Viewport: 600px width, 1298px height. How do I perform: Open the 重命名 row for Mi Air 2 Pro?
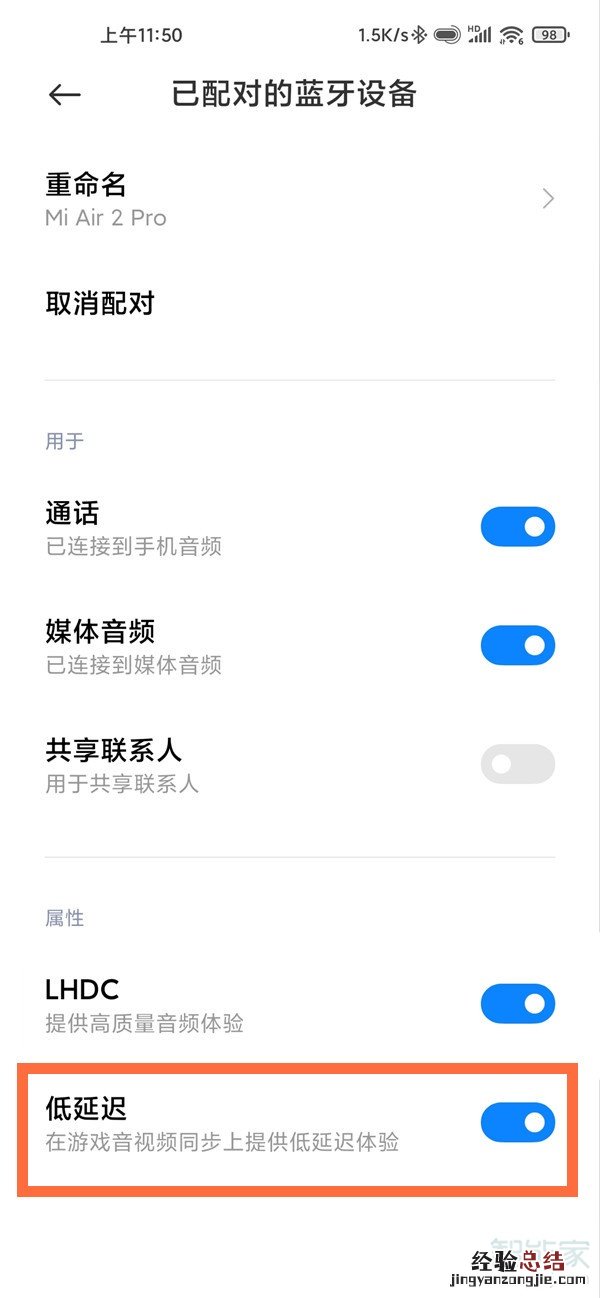pyautogui.click(x=300, y=199)
